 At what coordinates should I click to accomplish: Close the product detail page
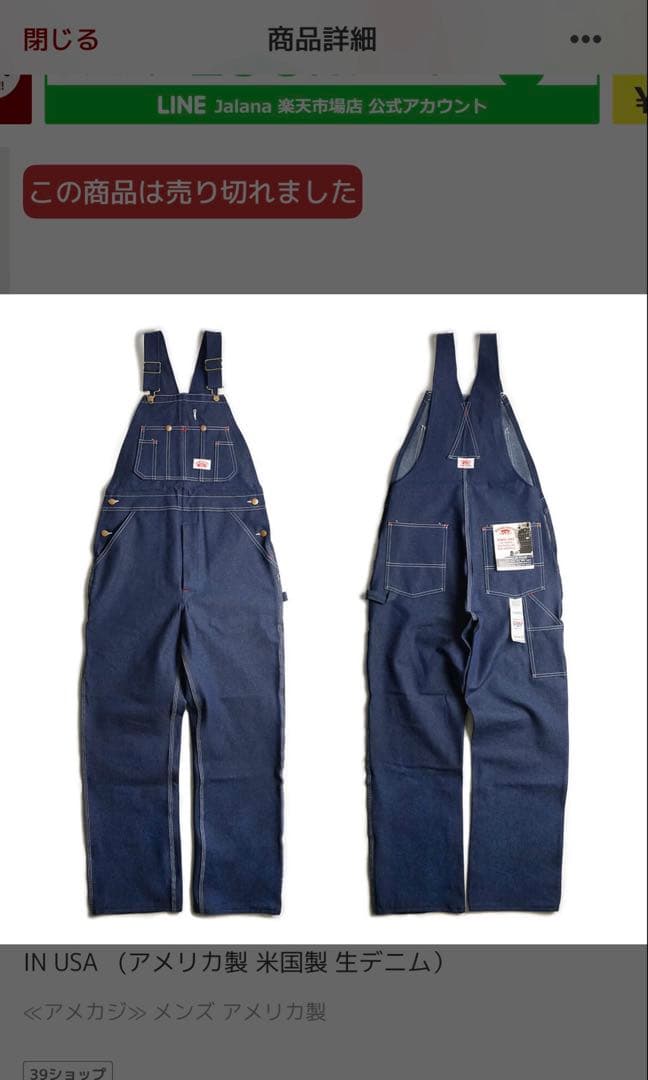(61, 40)
